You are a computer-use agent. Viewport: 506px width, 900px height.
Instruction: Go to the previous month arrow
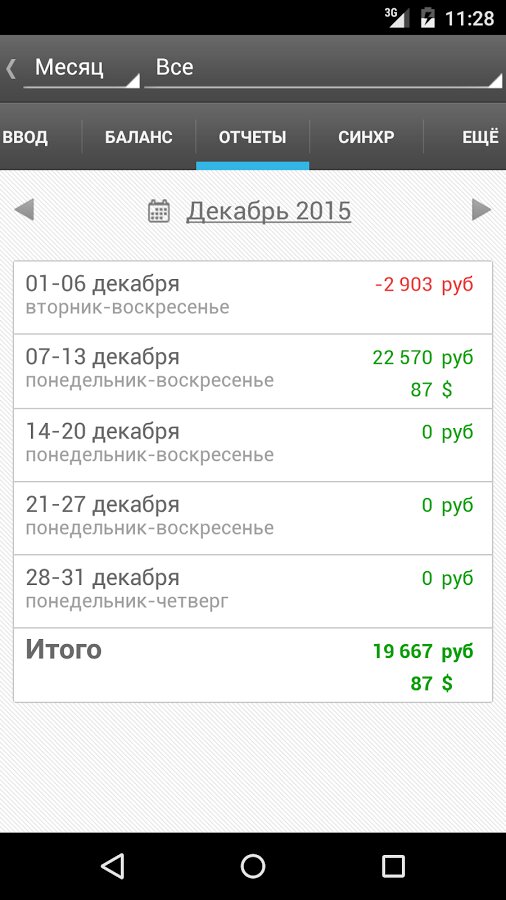coord(24,210)
